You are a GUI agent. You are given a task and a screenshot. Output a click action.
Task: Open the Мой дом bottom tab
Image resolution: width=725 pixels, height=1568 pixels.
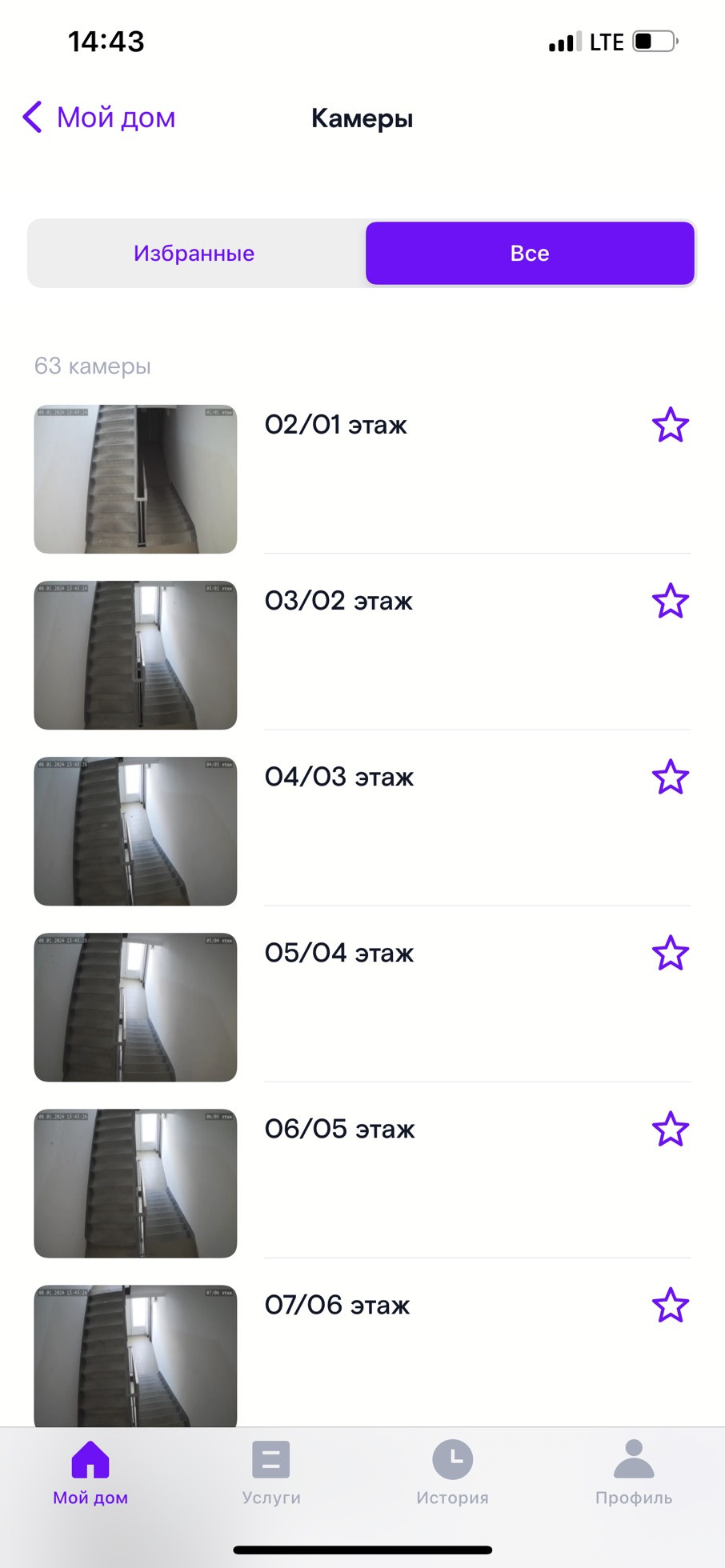pyautogui.click(x=90, y=1473)
